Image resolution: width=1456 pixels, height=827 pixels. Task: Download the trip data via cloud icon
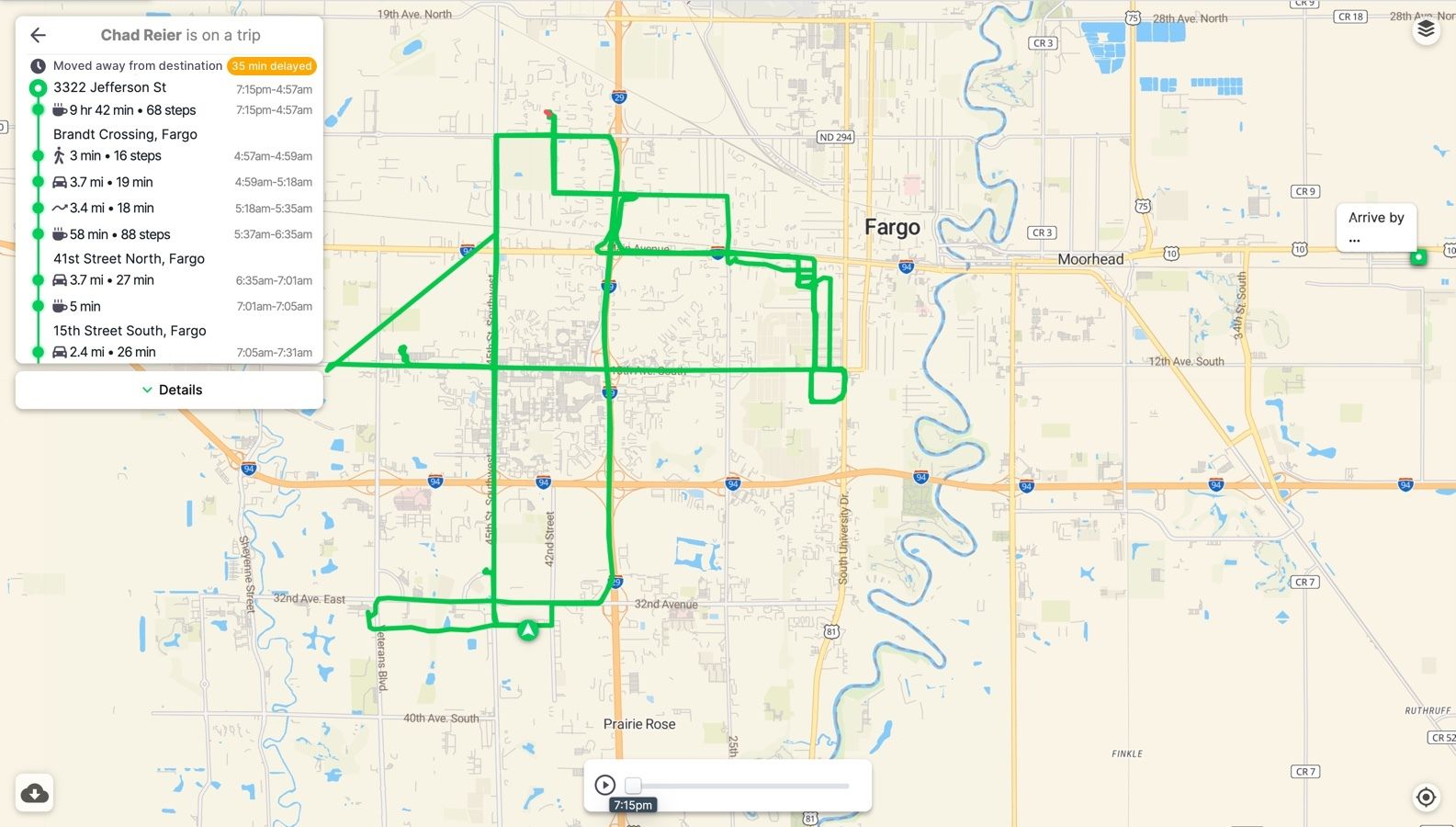34,793
